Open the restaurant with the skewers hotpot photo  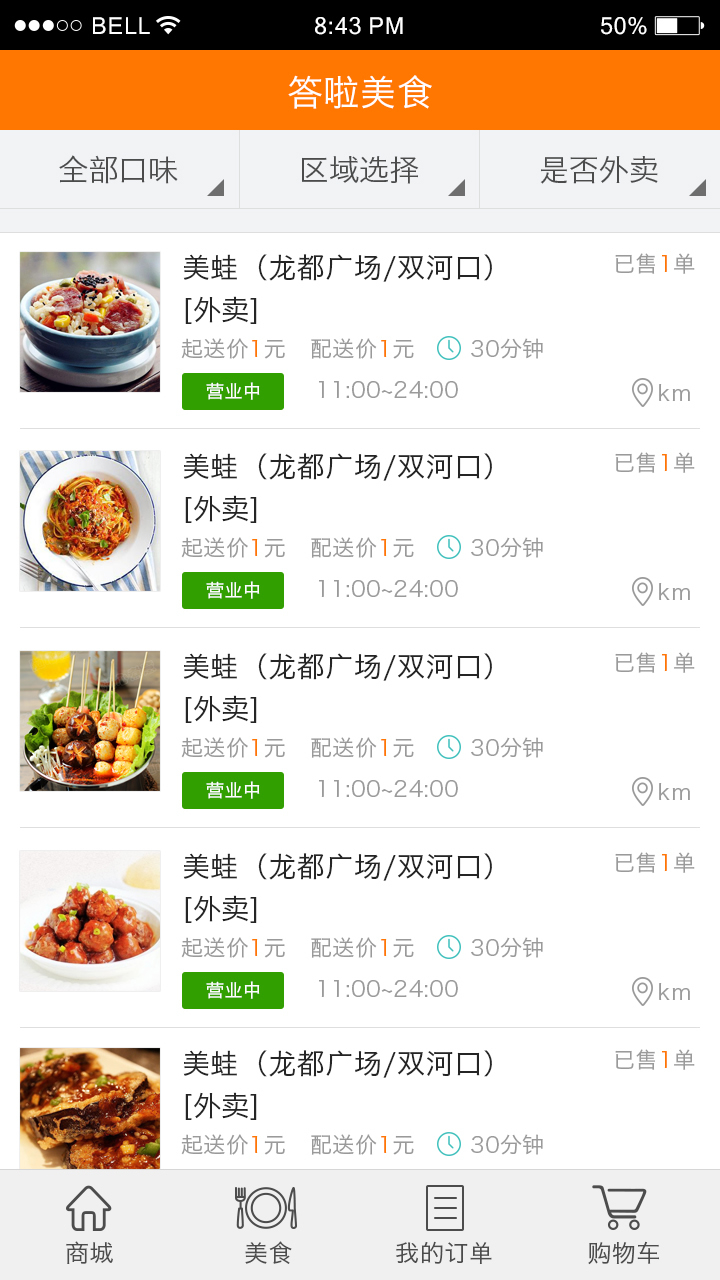360,728
